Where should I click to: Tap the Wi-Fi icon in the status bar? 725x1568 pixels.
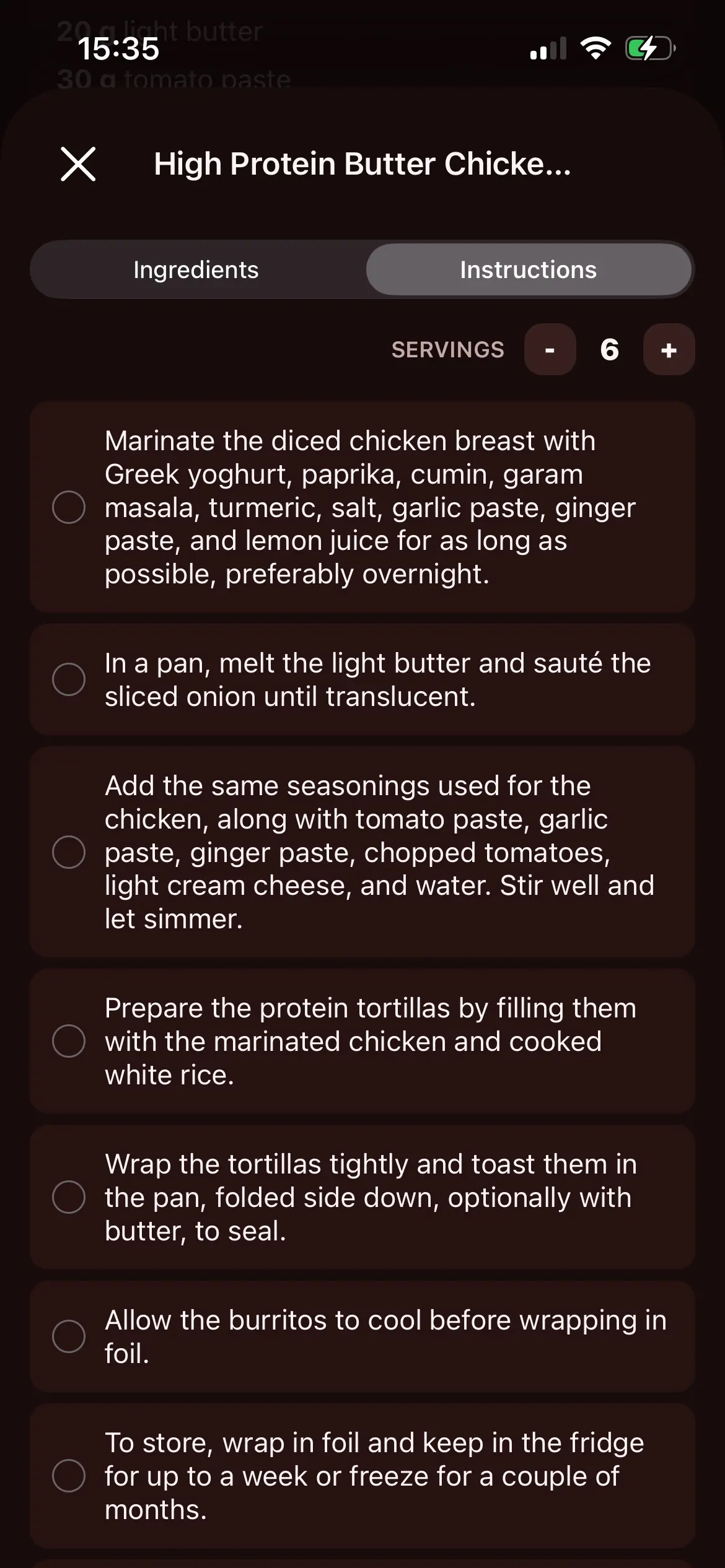pos(596,48)
